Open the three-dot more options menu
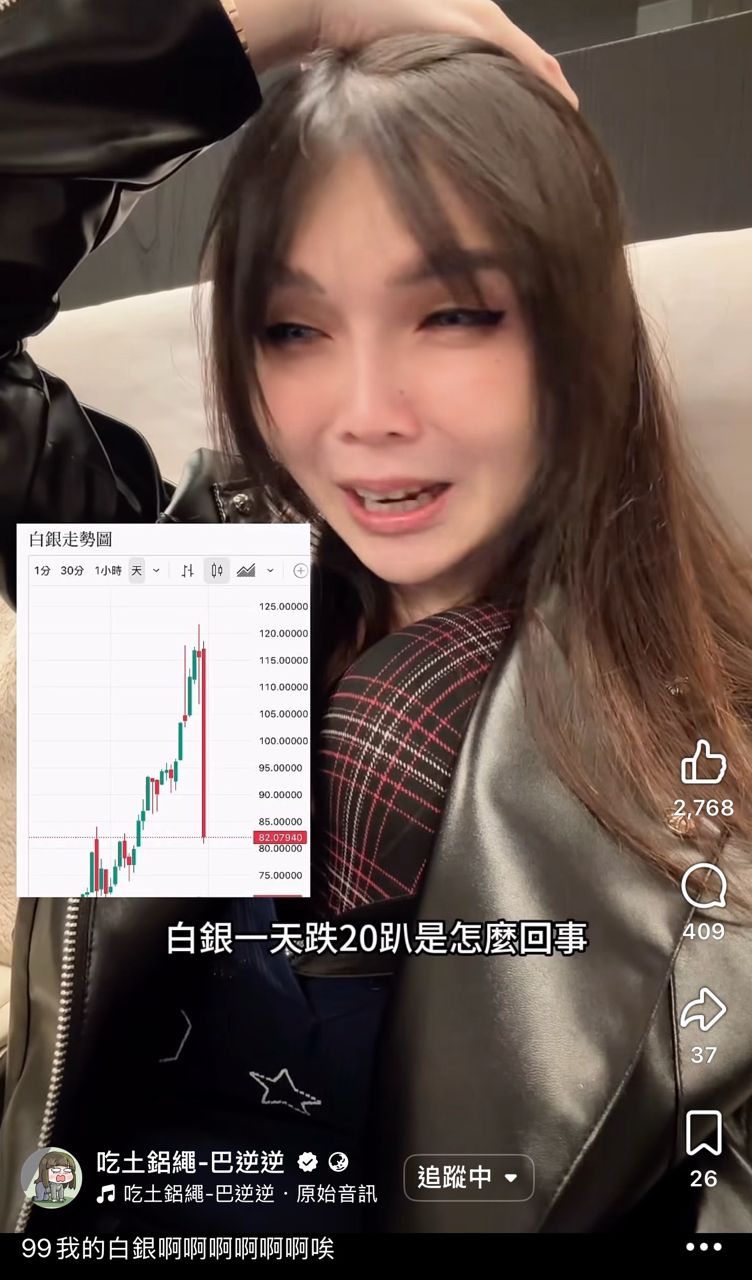The image size is (752, 1280). pyautogui.click(x=703, y=1248)
